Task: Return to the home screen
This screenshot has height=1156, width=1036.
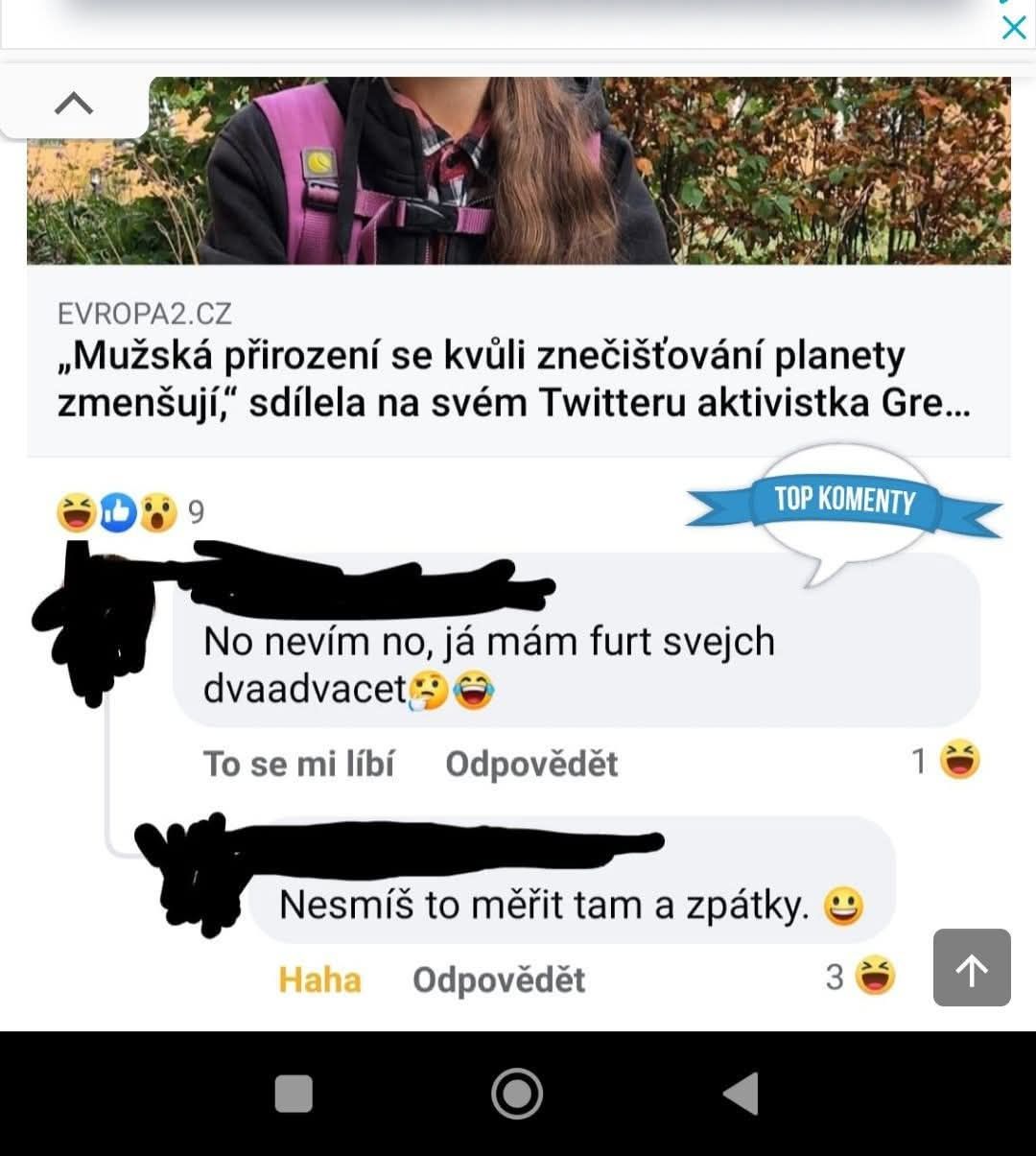Action: tap(517, 1094)
